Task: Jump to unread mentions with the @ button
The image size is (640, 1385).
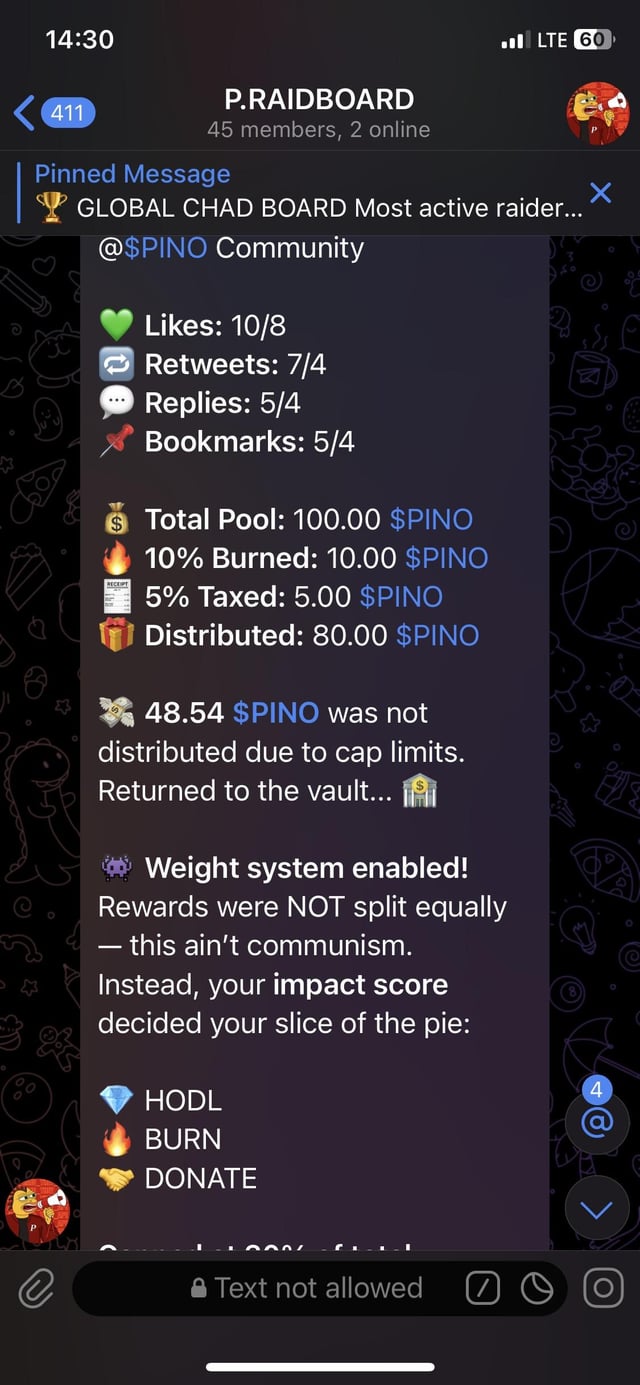Action: click(597, 1123)
